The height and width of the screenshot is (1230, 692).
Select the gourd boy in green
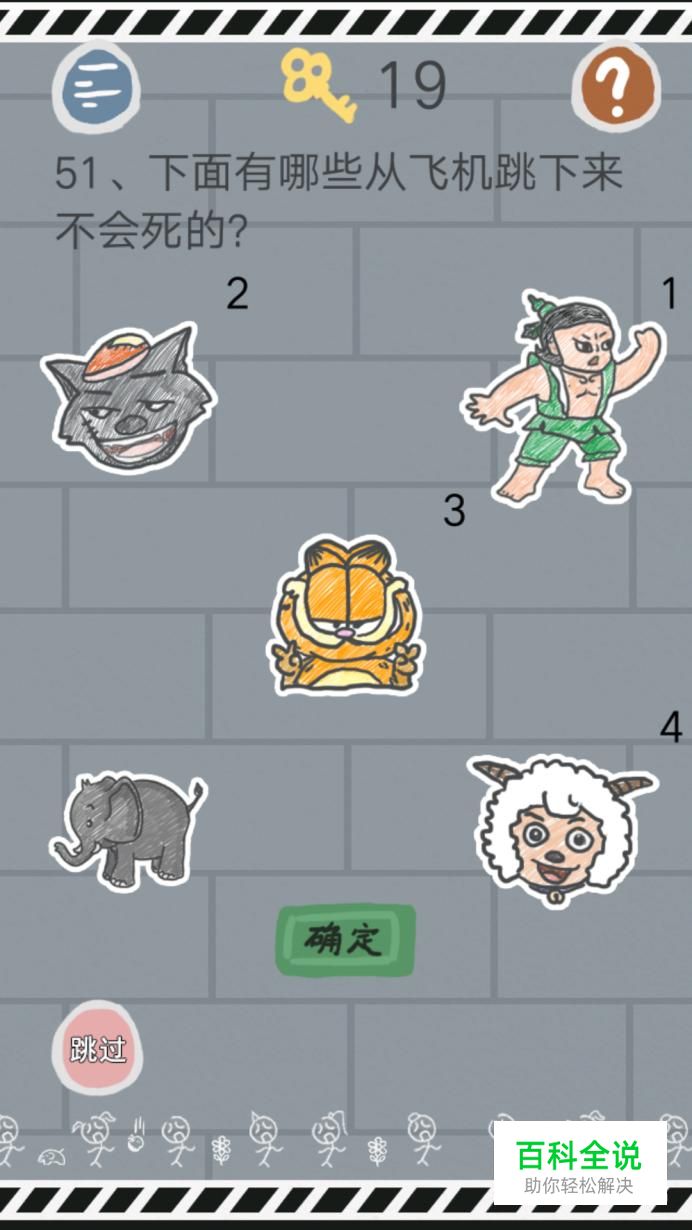[x=563, y=396]
